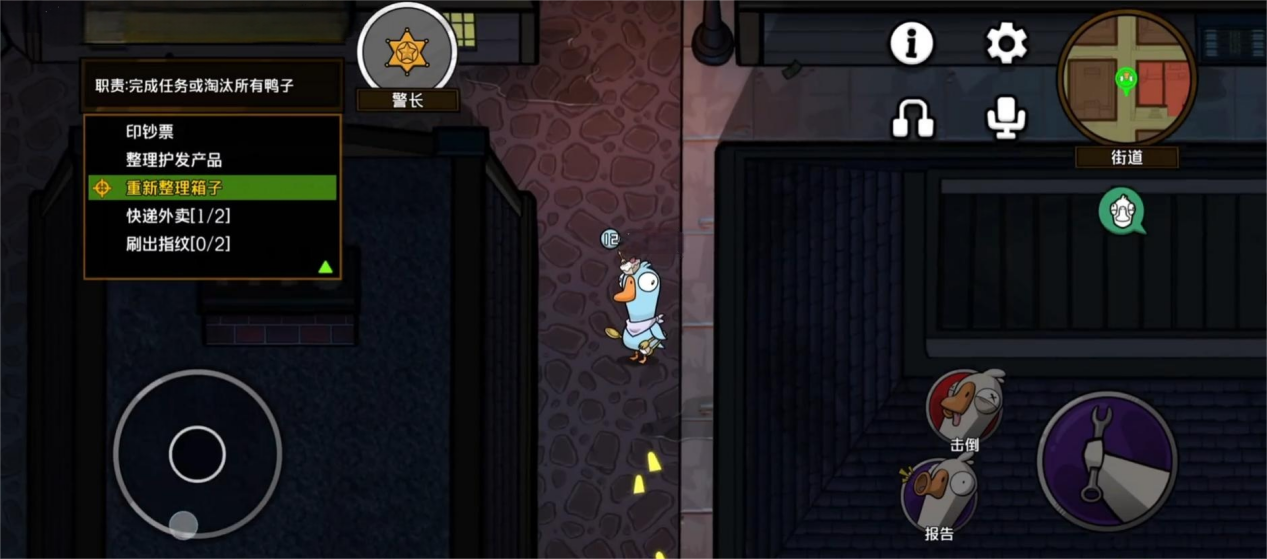Viewport: 1267px width, 559px height.
Task: Tap the 报告 report button
Action: coord(940,497)
